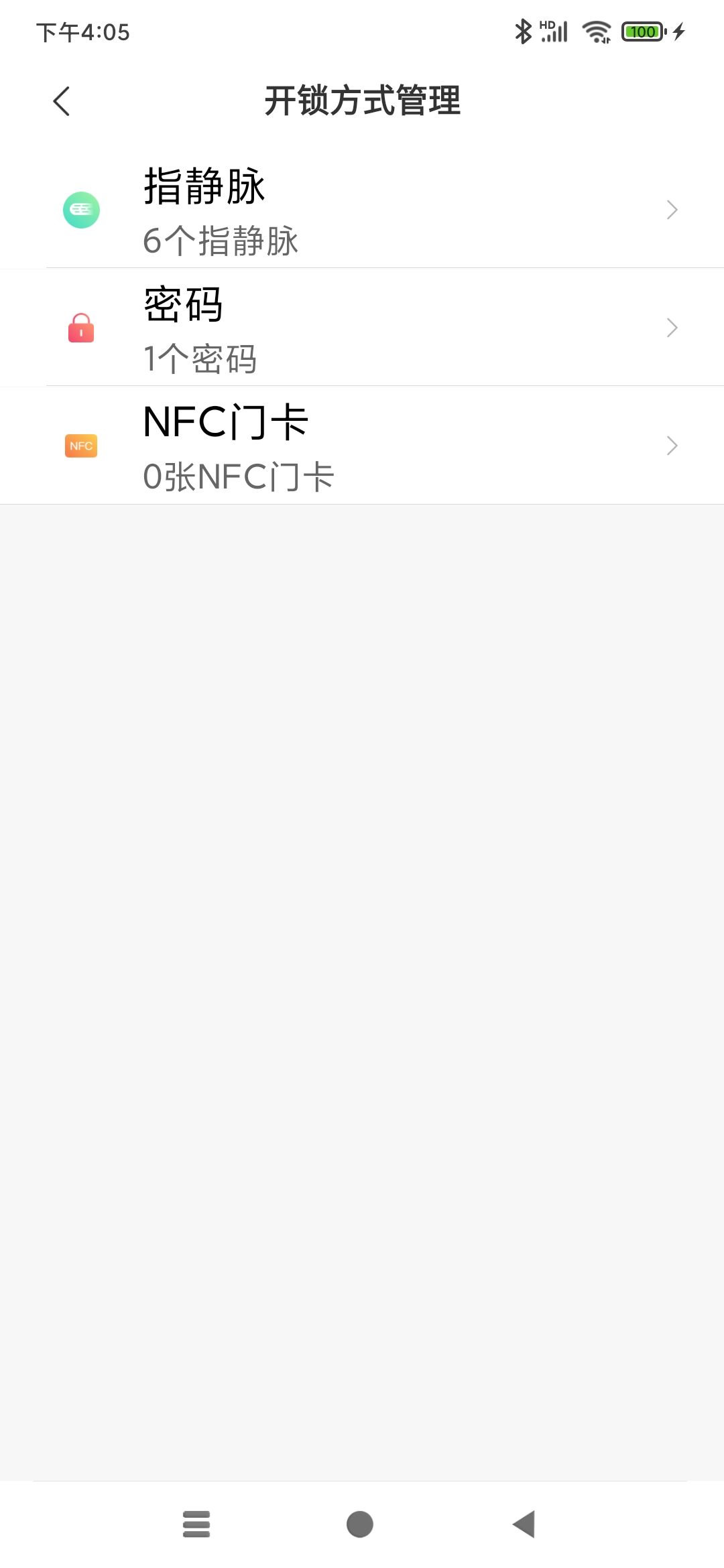Viewport: 724px width, 1568px height.
Task: Open the NFC门卡 card management row
Action: (362, 446)
